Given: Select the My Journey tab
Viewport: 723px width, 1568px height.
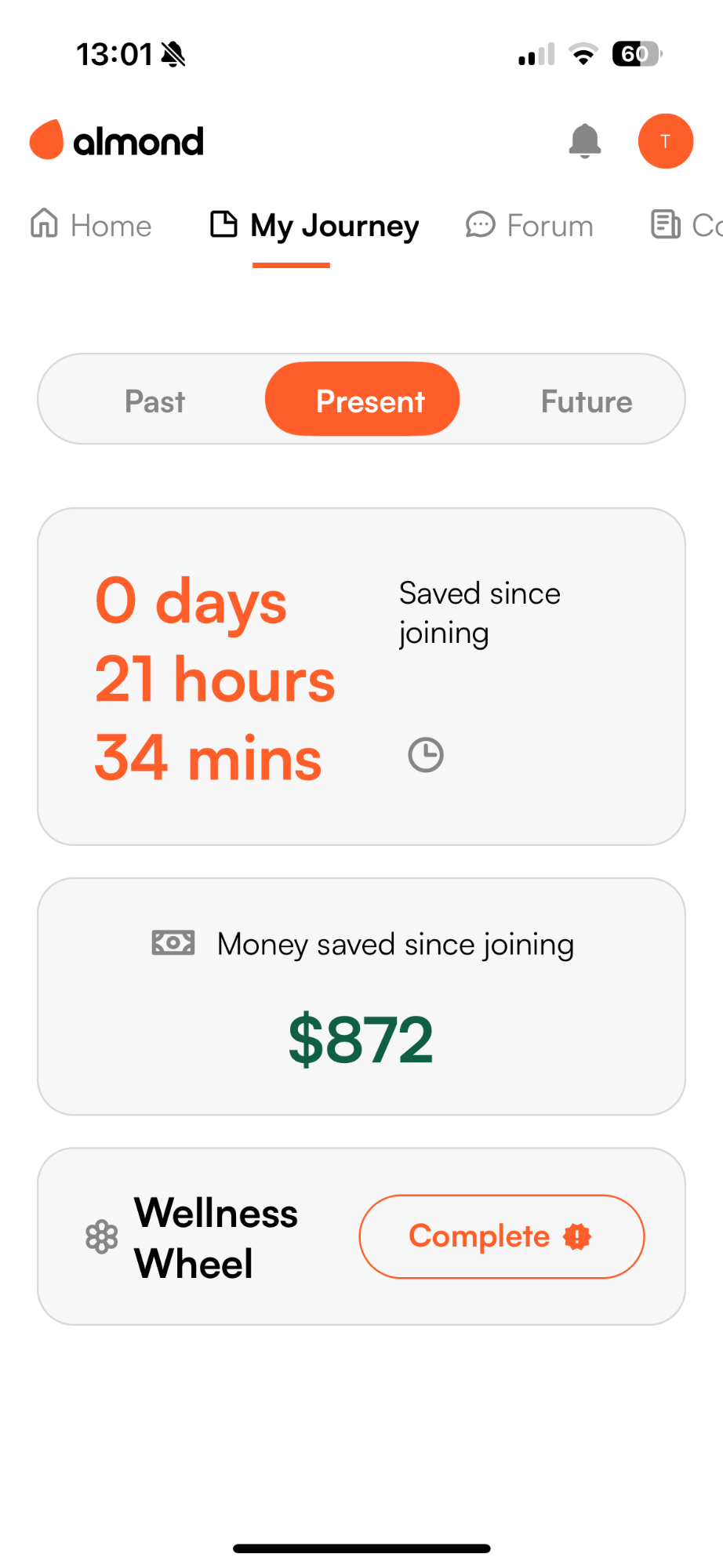Looking at the screenshot, I should (314, 225).
